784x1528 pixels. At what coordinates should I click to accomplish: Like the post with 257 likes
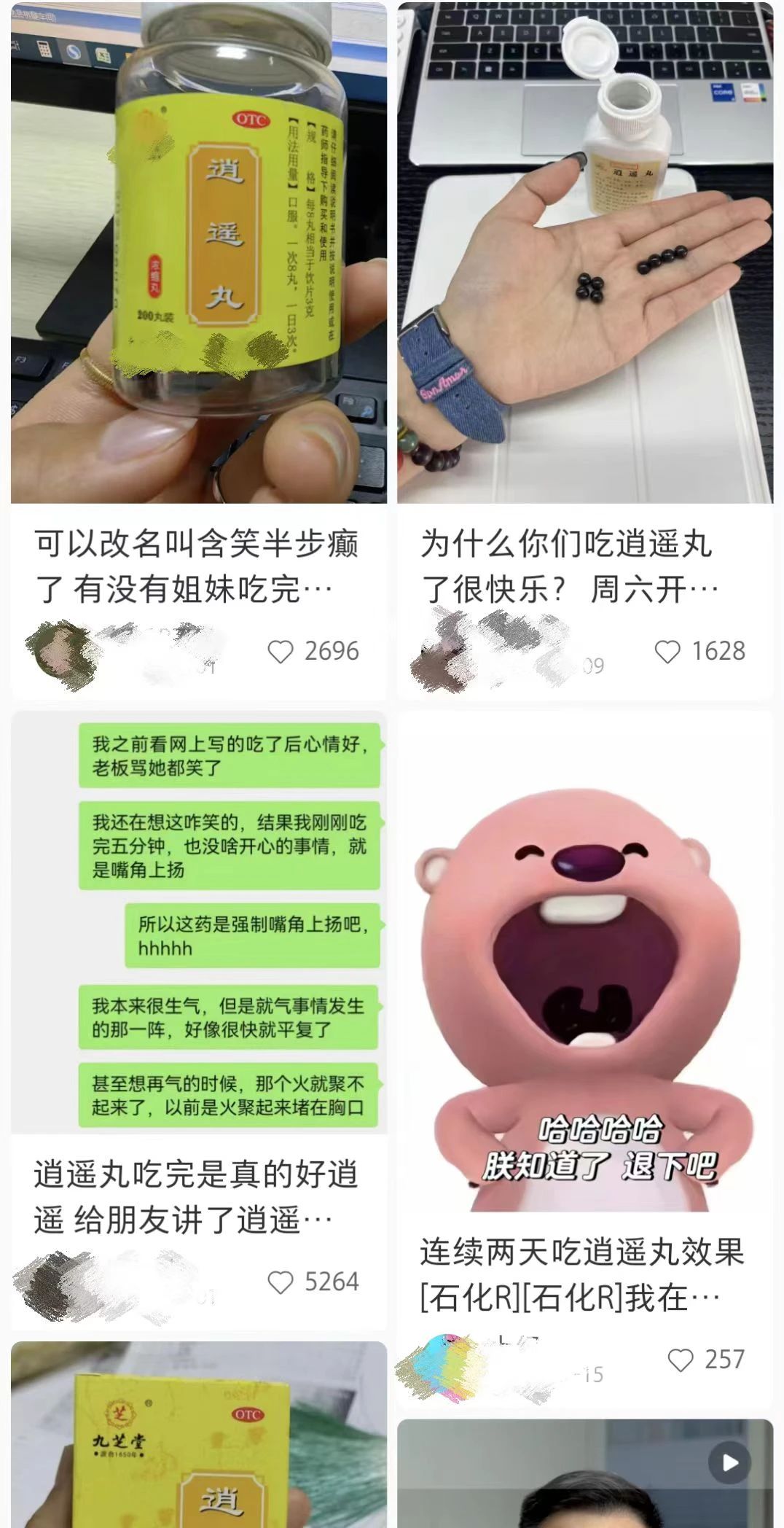point(681,1360)
